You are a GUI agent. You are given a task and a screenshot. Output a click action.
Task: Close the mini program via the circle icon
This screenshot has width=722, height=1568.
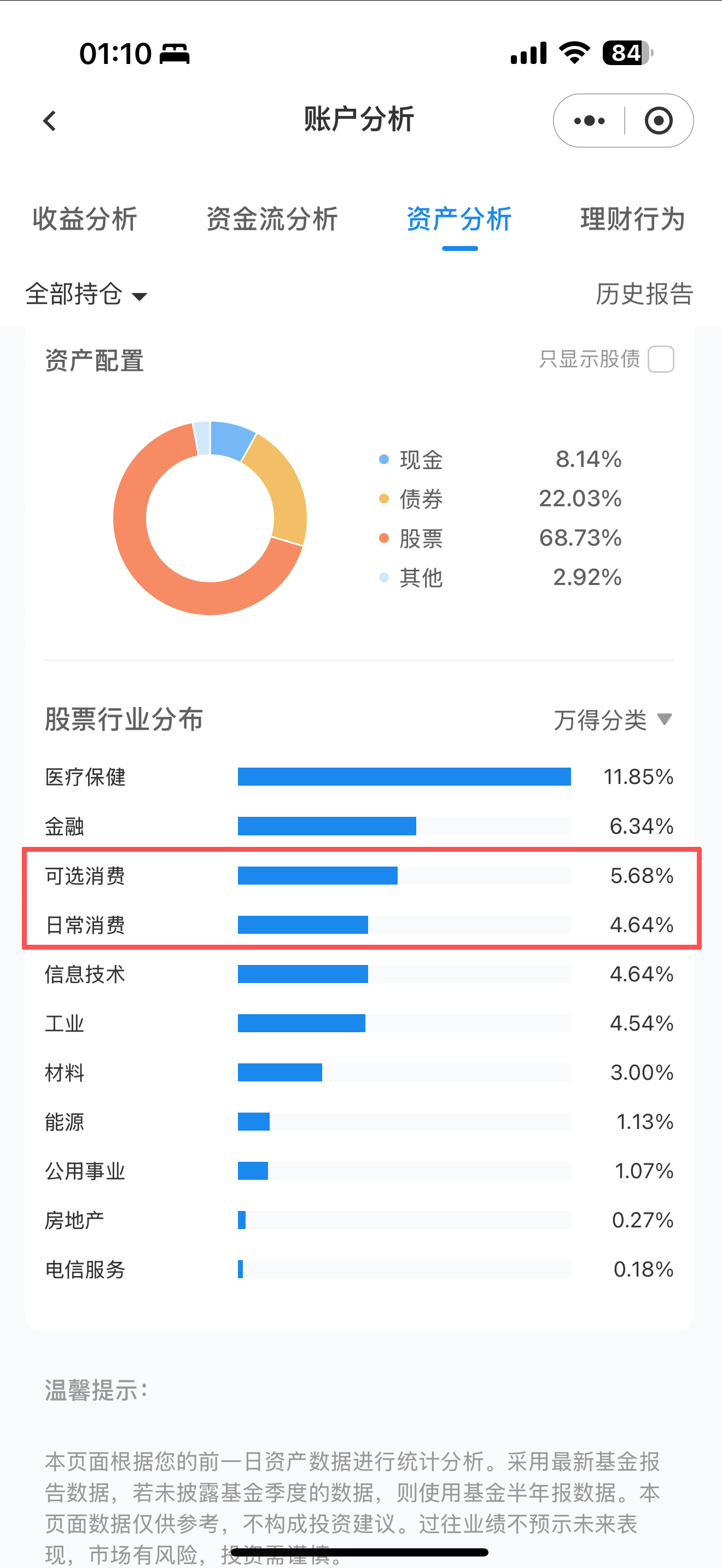[658, 120]
